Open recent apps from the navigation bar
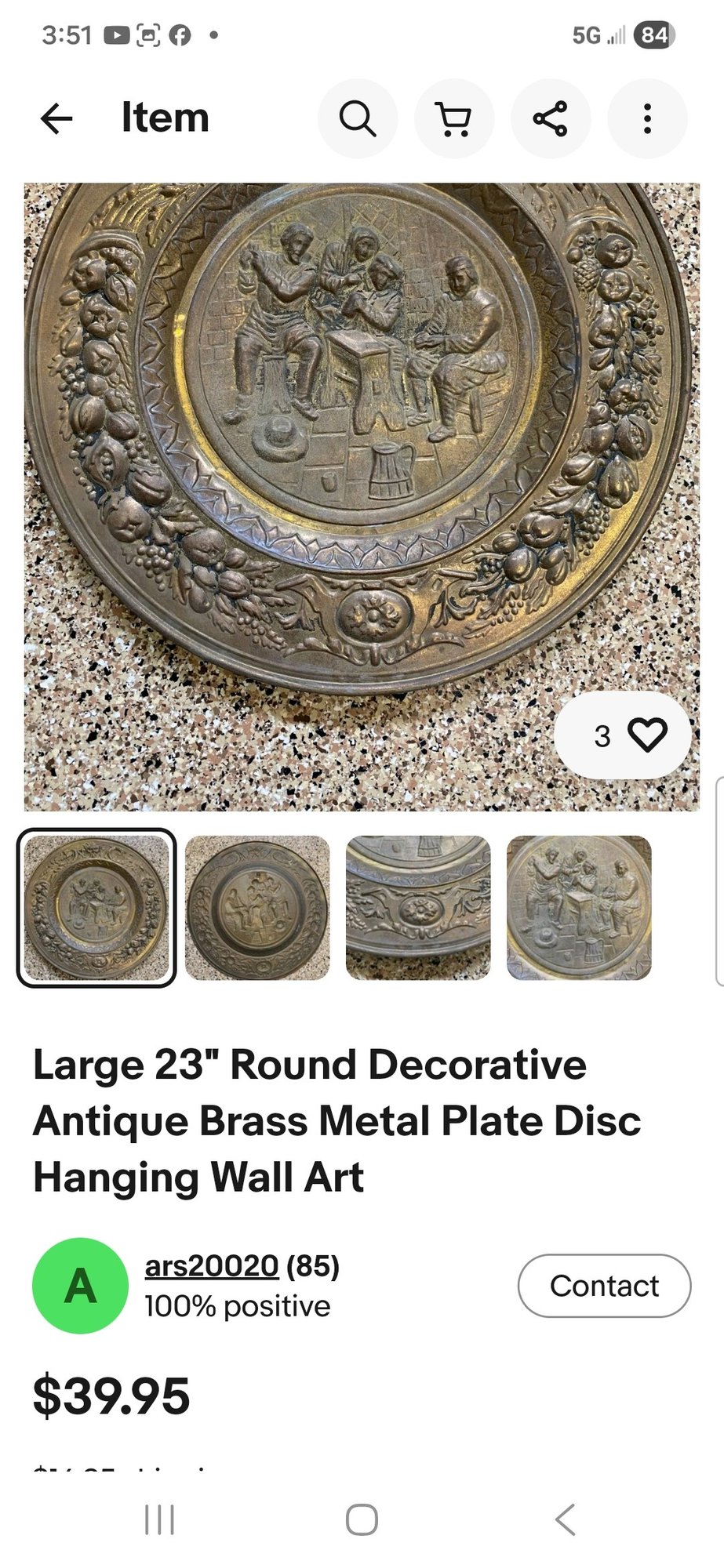This screenshot has width=724, height=1568. coord(160,1519)
